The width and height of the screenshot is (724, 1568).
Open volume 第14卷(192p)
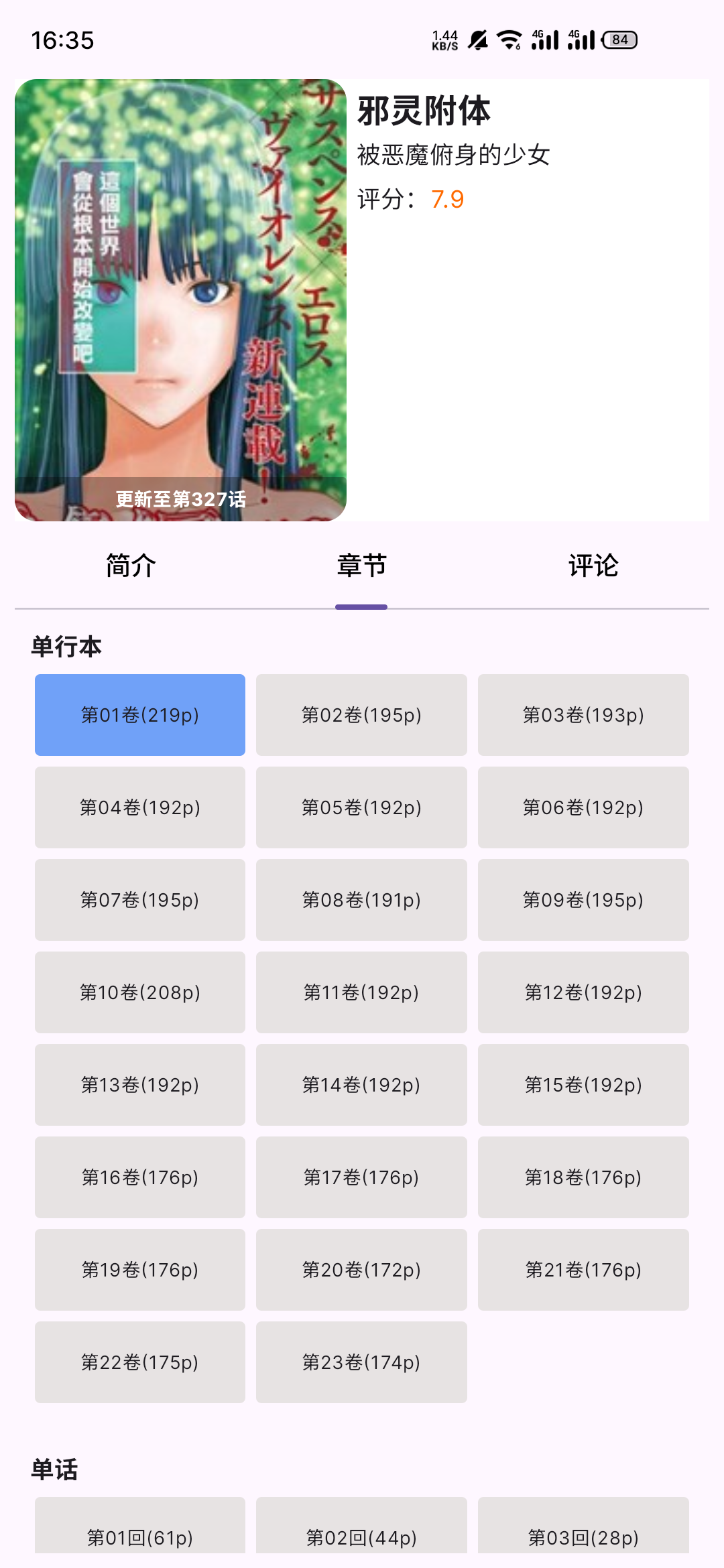click(x=361, y=1085)
